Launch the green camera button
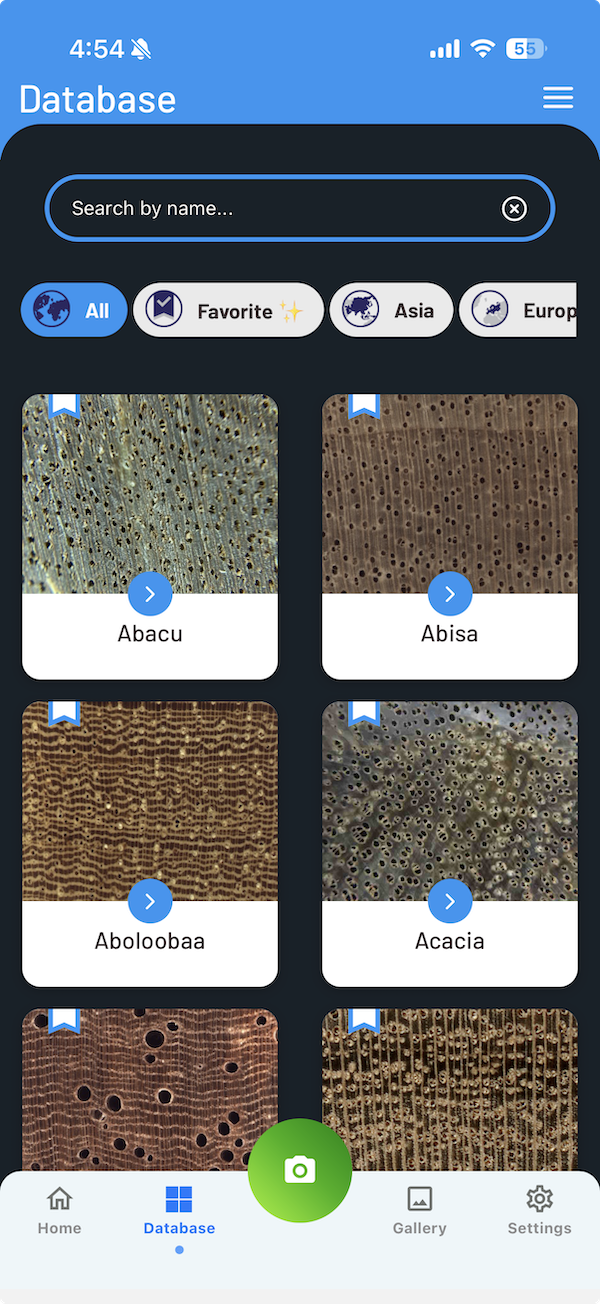600x1304 pixels. tap(300, 1170)
